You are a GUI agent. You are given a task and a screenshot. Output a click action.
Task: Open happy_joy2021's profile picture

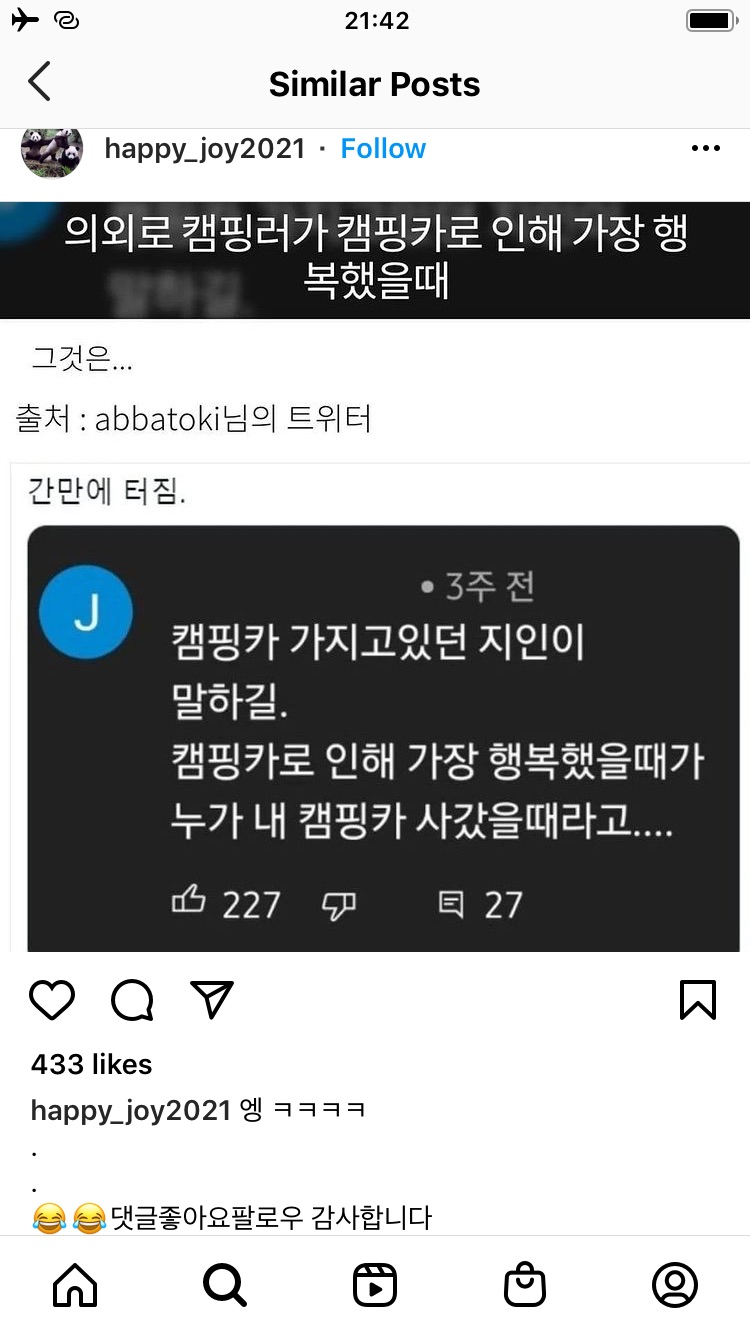[x=52, y=149]
